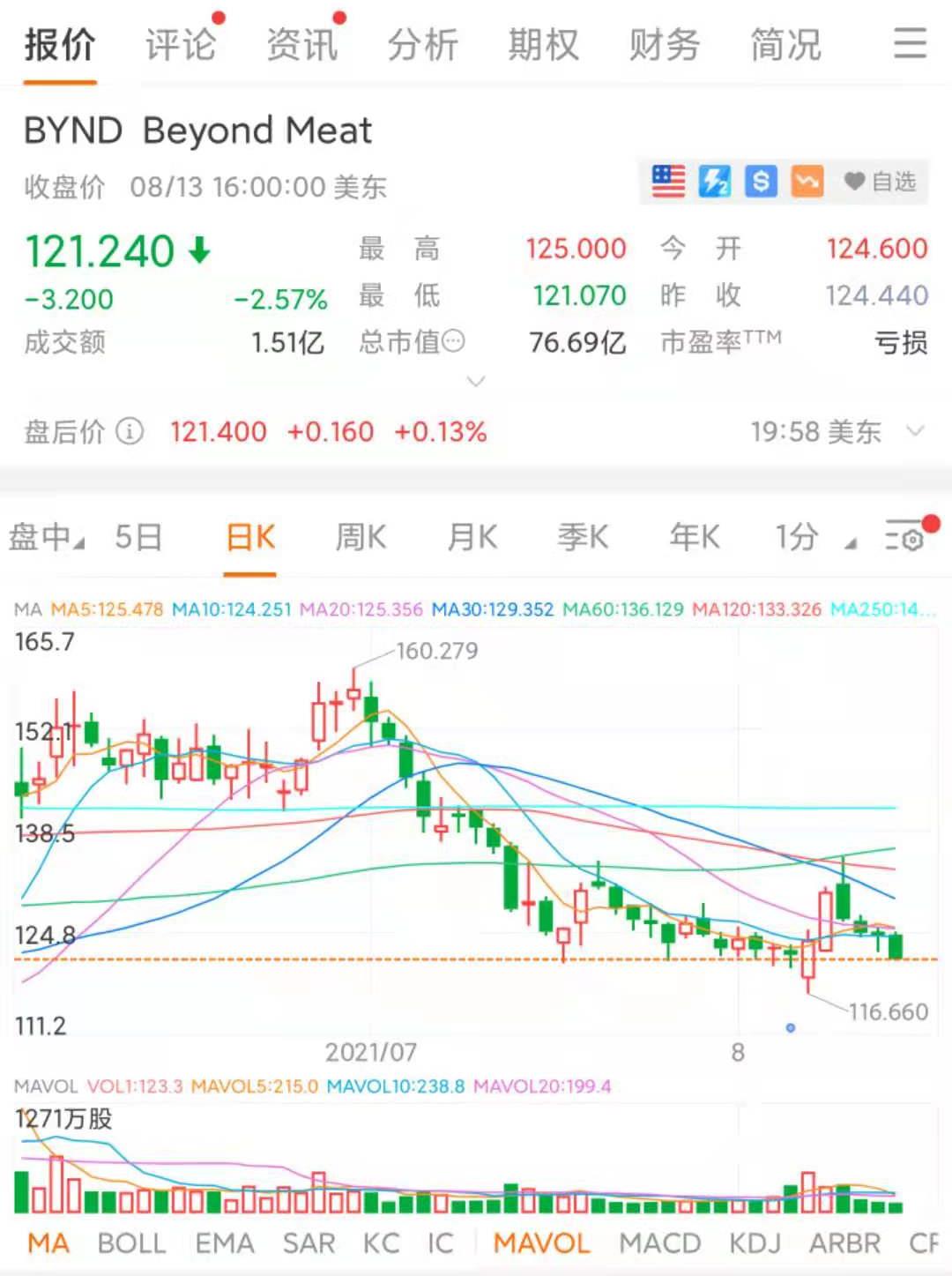Switch sub-chart to MACD indicator

point(659,1242)
